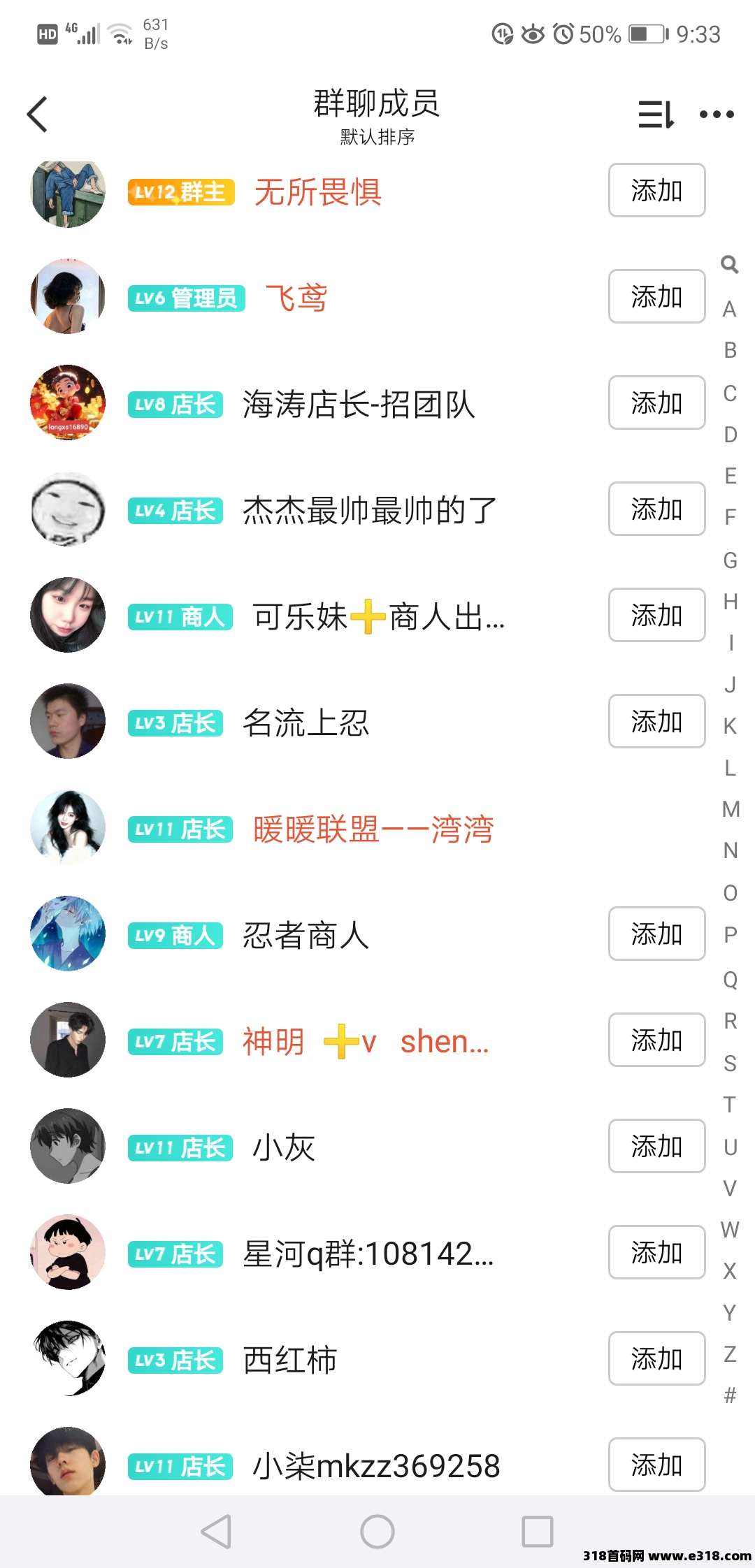The image size is (755, 1568).
Task: Go back from group members list
Action: click(38, 115)
